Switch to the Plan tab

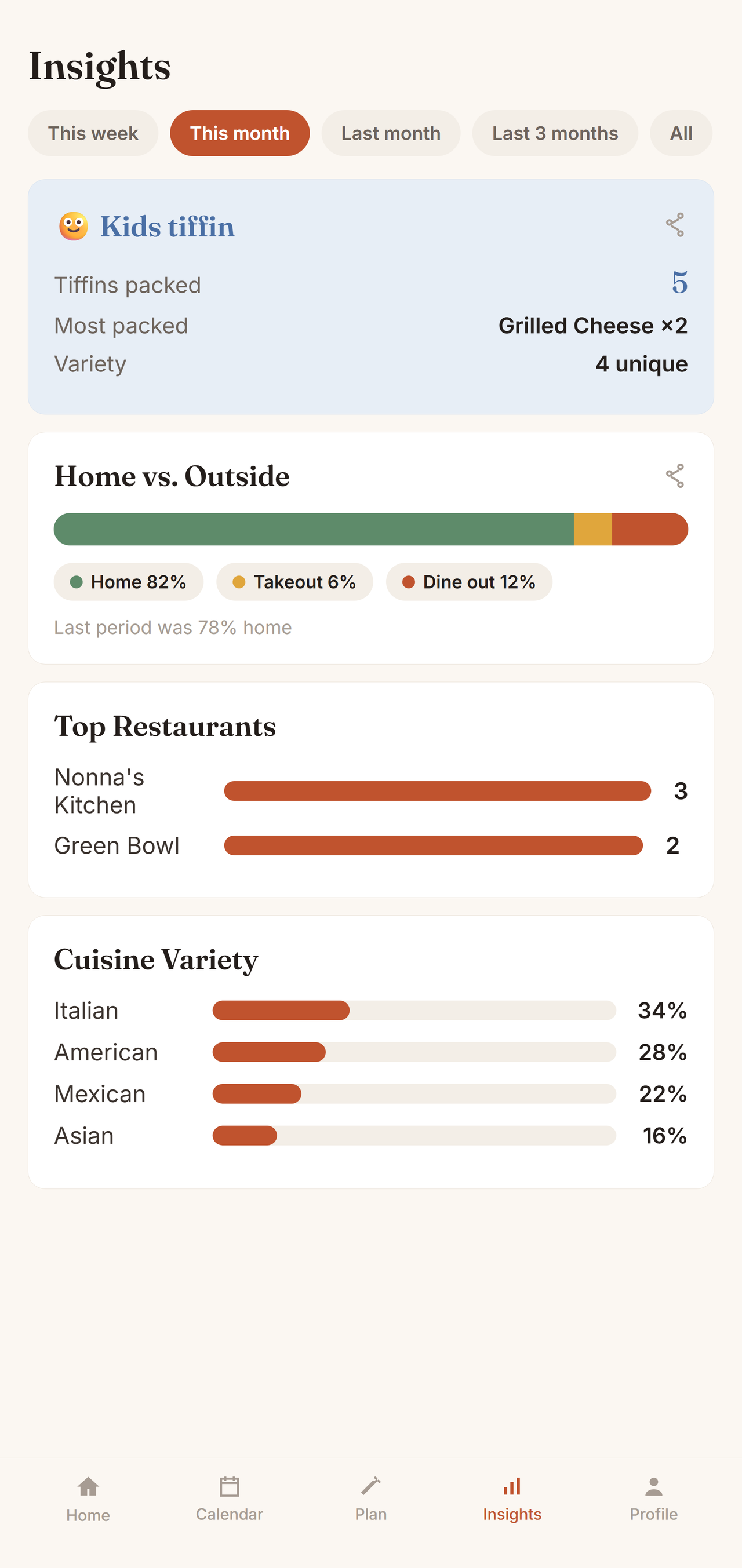[370, 1499]
